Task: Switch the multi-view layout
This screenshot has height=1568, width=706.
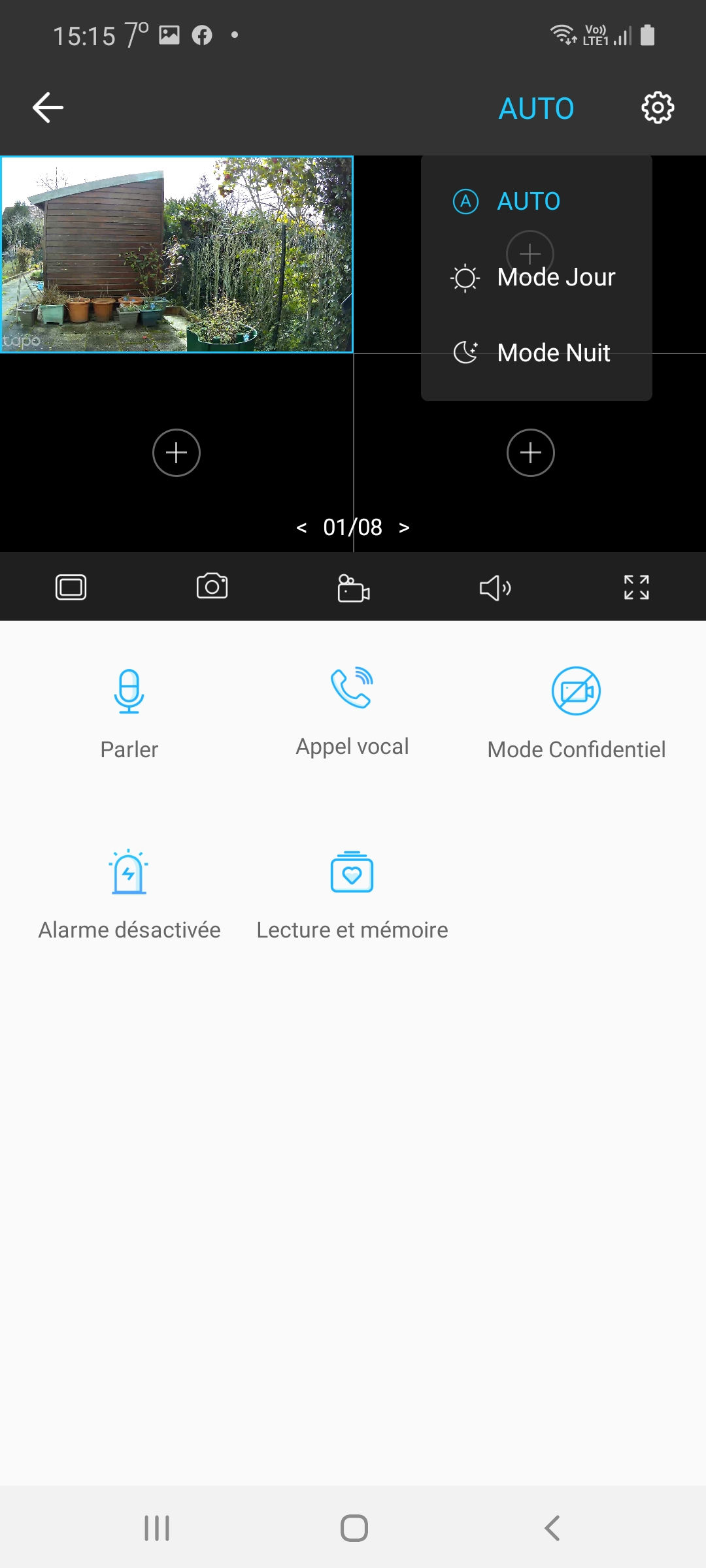Action: [71, 587]
